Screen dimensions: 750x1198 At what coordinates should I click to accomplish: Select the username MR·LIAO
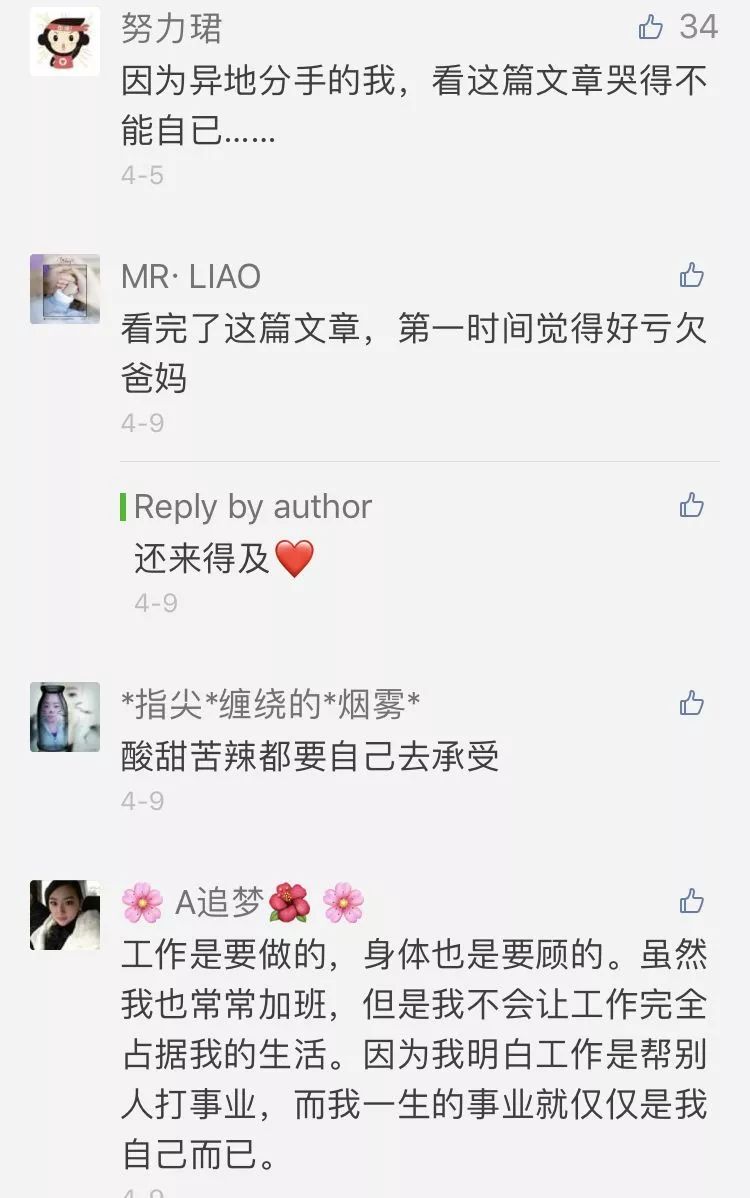coord(191,276)
